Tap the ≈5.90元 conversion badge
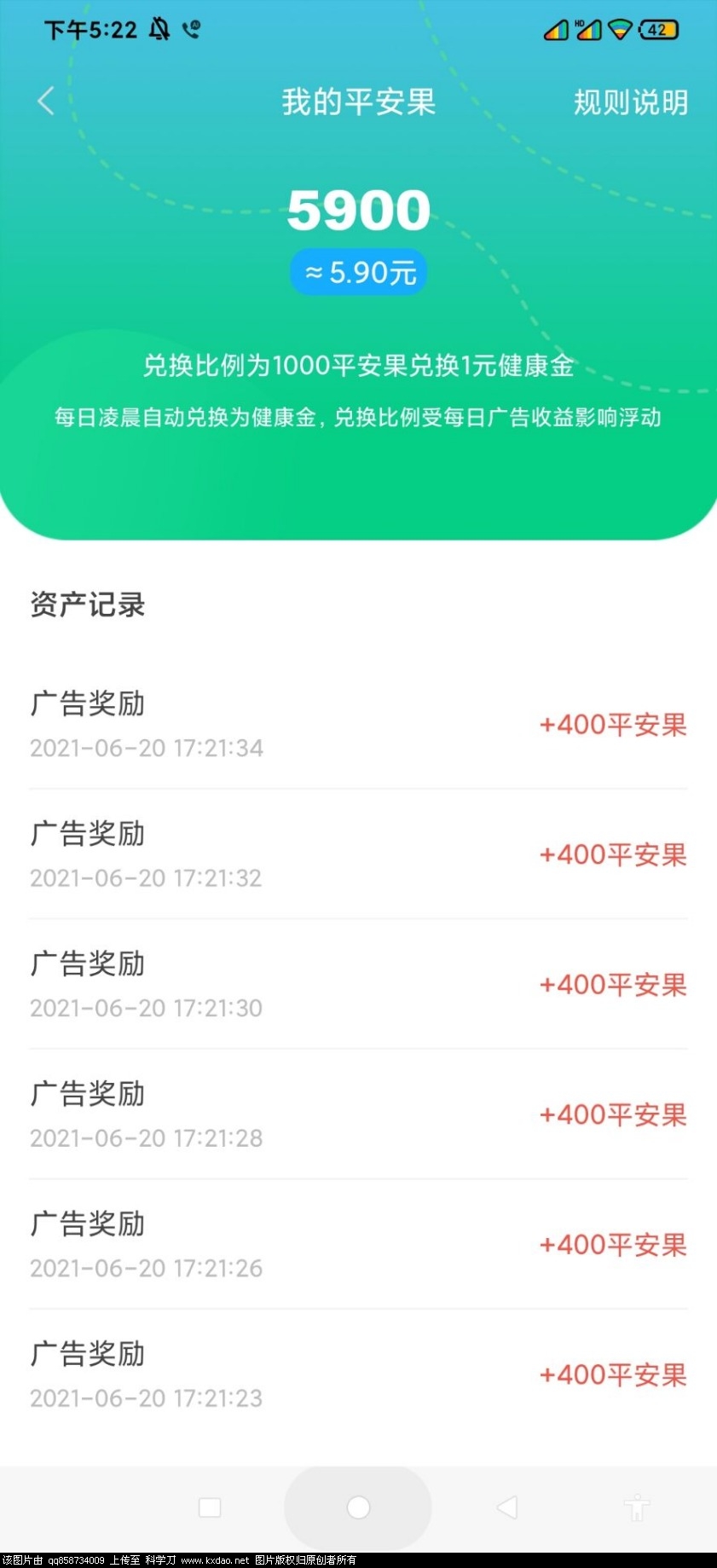Image resolution: width=717 pixels, height=1568 pixels. coord(357,271)
